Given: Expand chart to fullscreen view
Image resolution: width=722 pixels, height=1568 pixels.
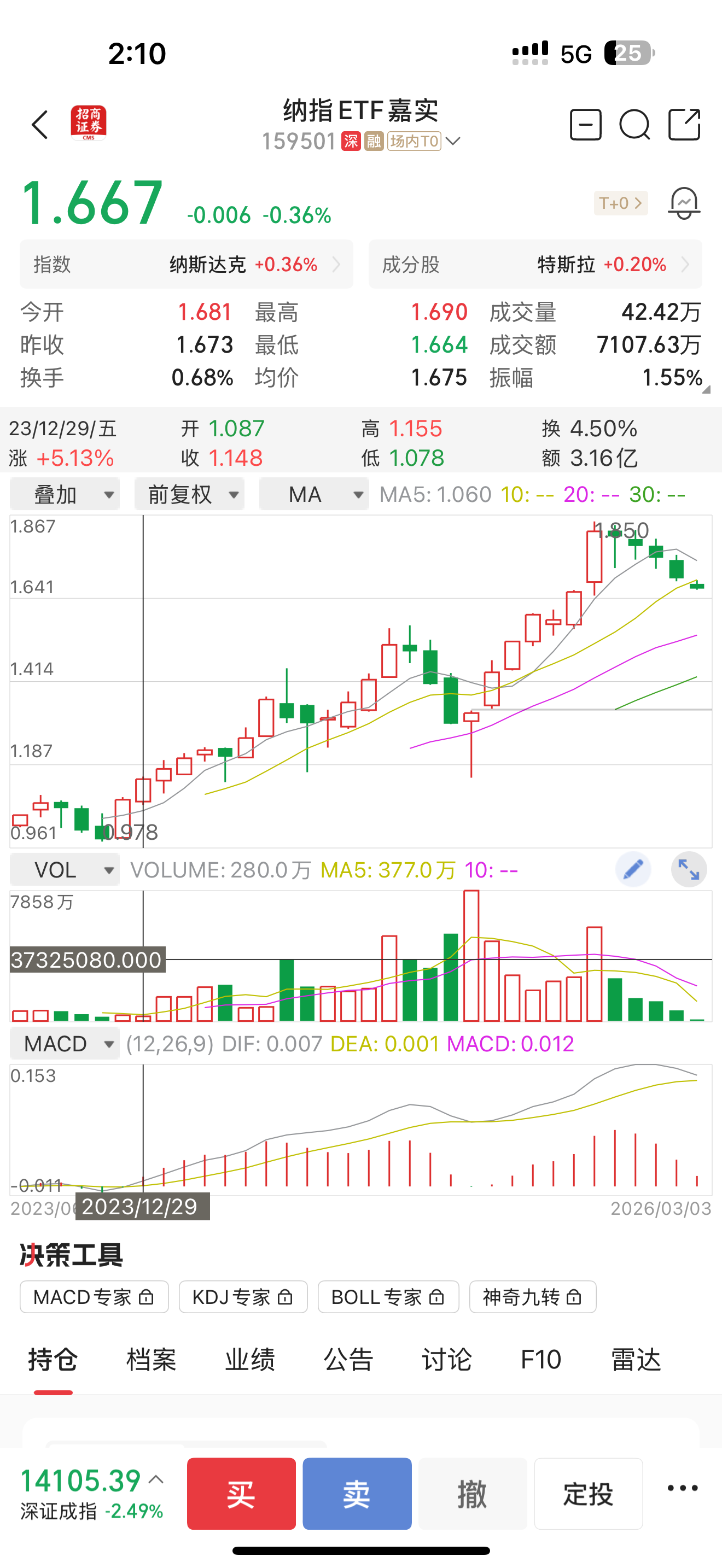Looking at the screenshot, I should tap(689, 869).
